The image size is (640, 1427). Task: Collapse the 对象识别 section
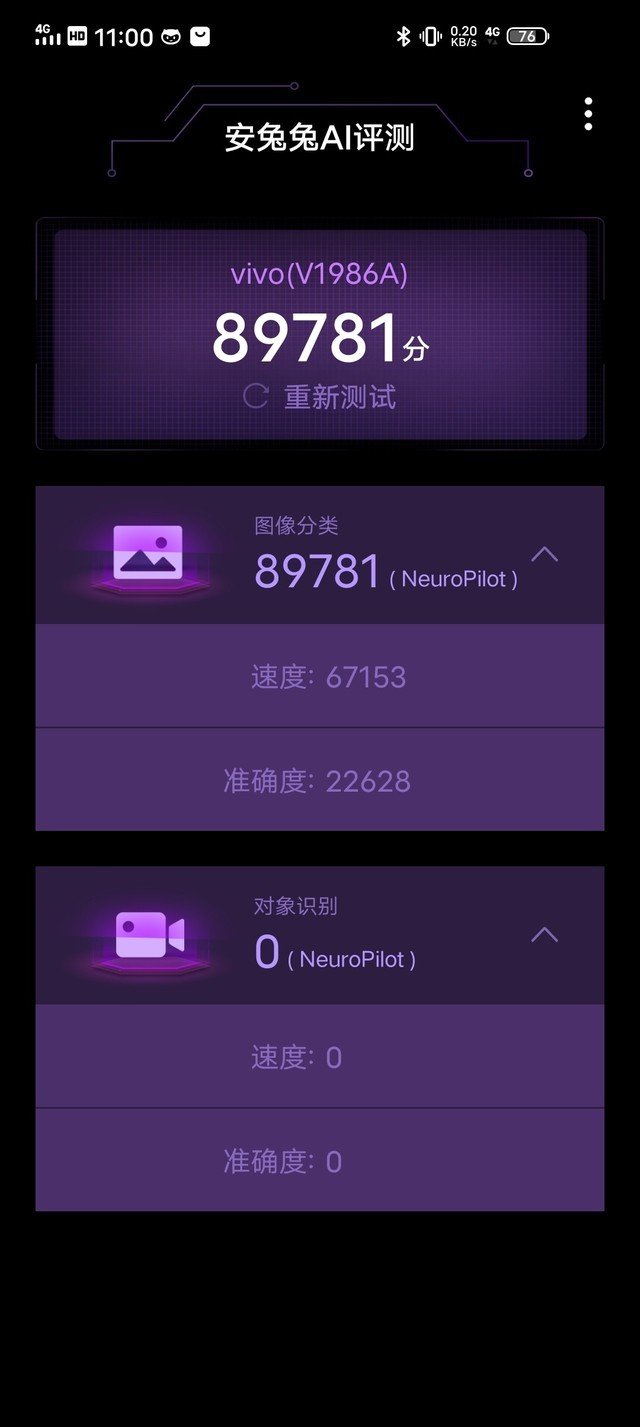tap(544, 934)
